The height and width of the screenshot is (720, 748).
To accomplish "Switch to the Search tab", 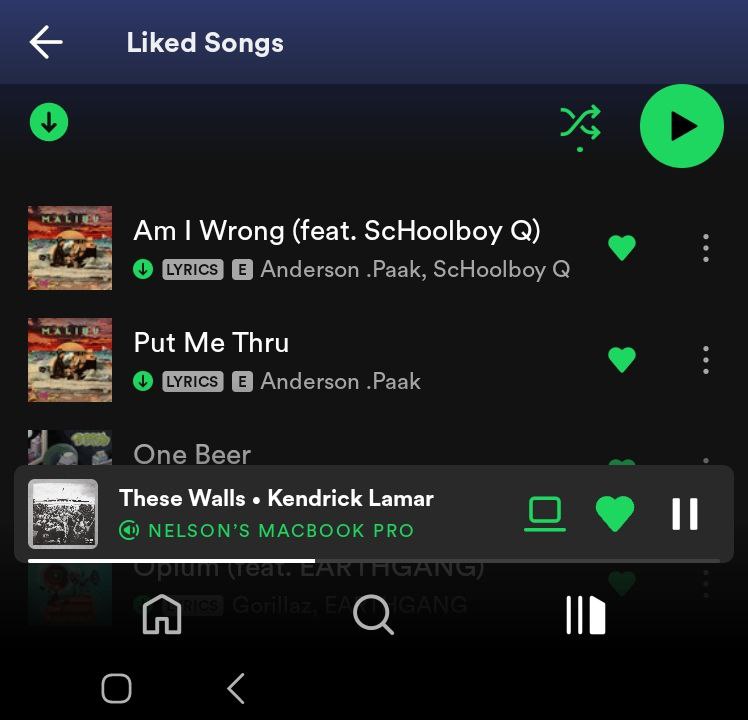I will (x=373, y=615).
